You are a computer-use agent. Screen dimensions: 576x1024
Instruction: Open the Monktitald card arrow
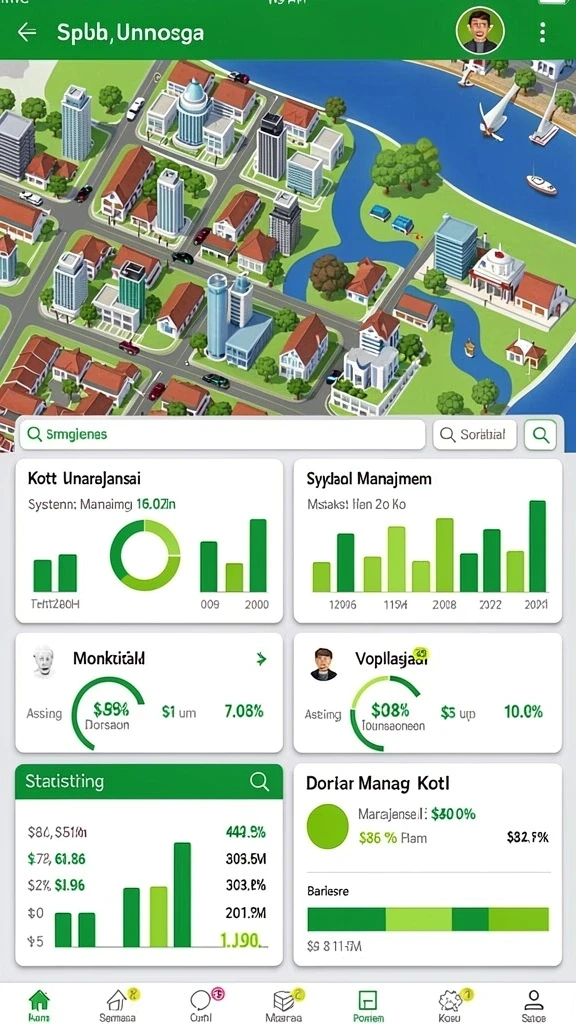261,659
